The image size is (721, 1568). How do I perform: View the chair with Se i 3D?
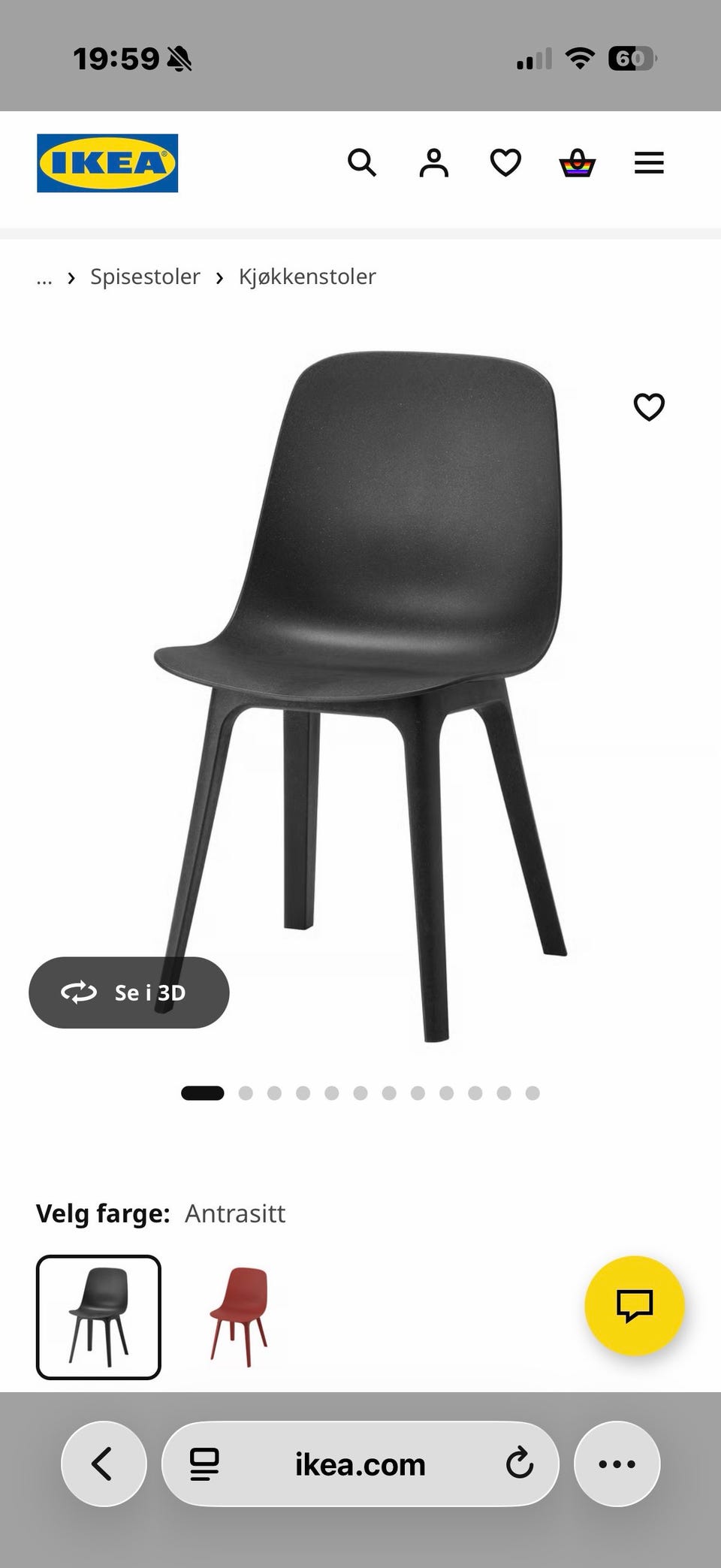(129, 992)
